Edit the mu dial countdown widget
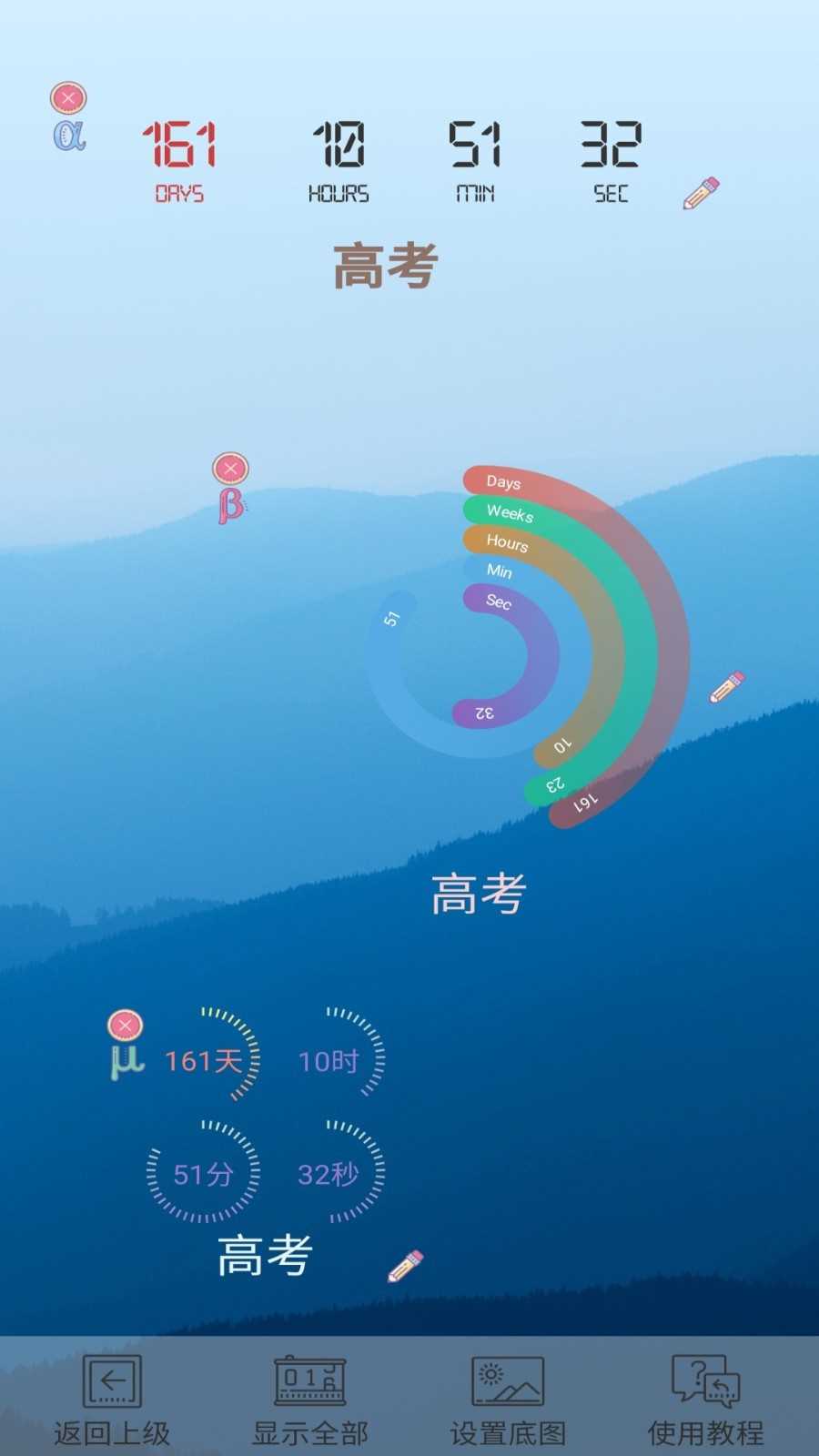This screenshot has width=819, height=1456. pos(405,1266)
